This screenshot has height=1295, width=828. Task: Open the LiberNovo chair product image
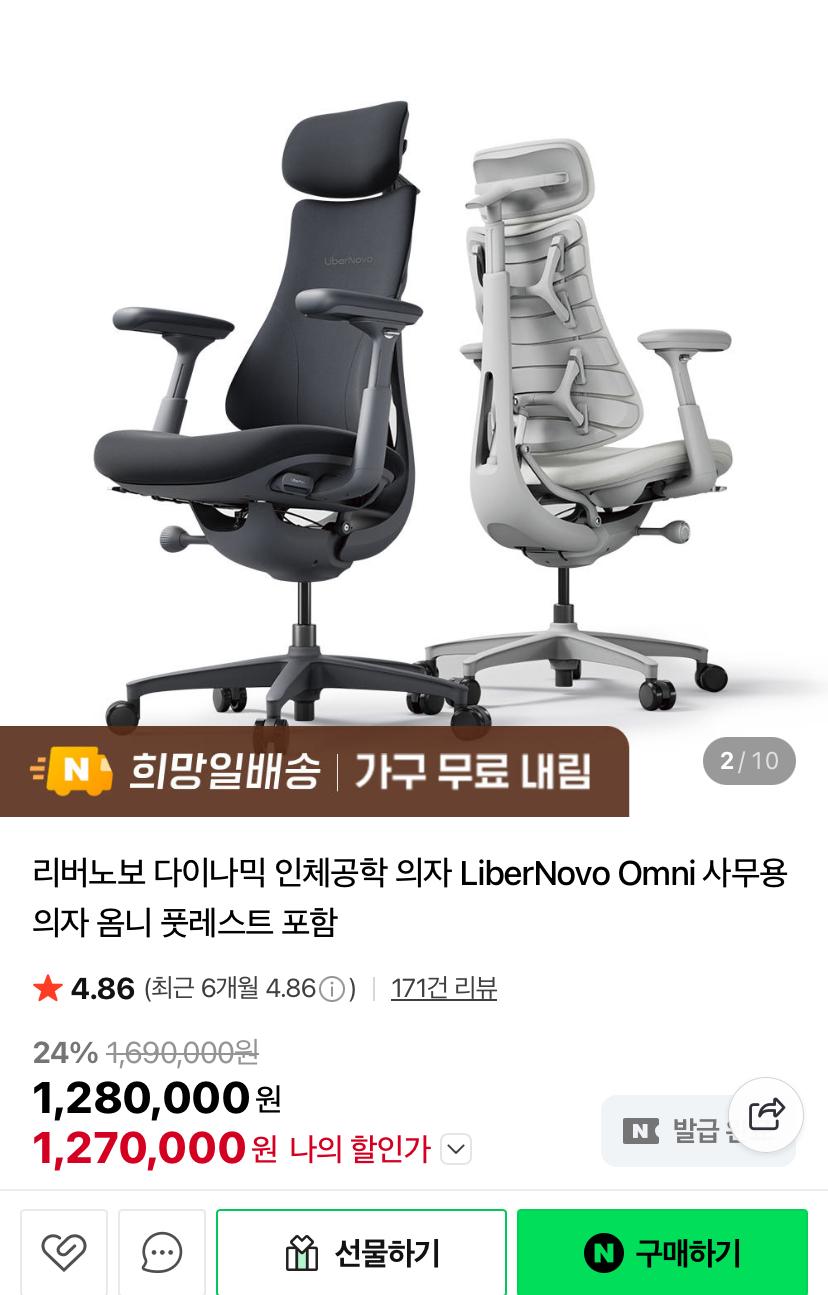tap(414, 400)
